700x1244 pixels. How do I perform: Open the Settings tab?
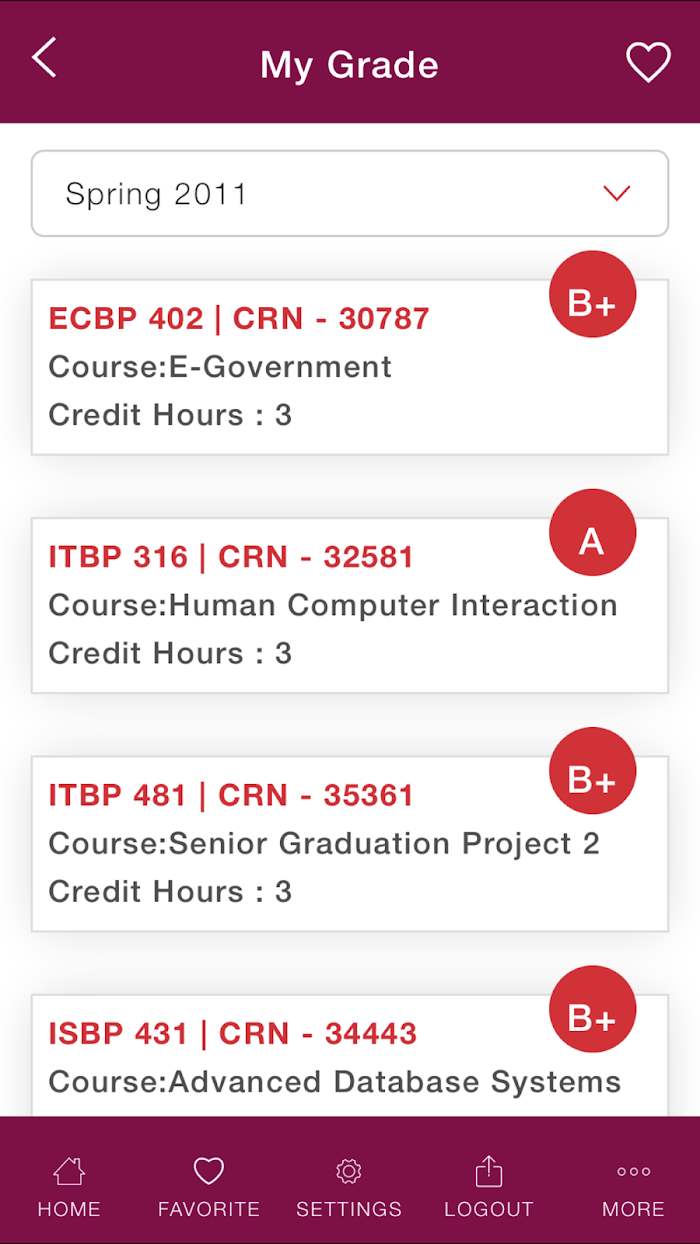click(x=349, y=1188)
